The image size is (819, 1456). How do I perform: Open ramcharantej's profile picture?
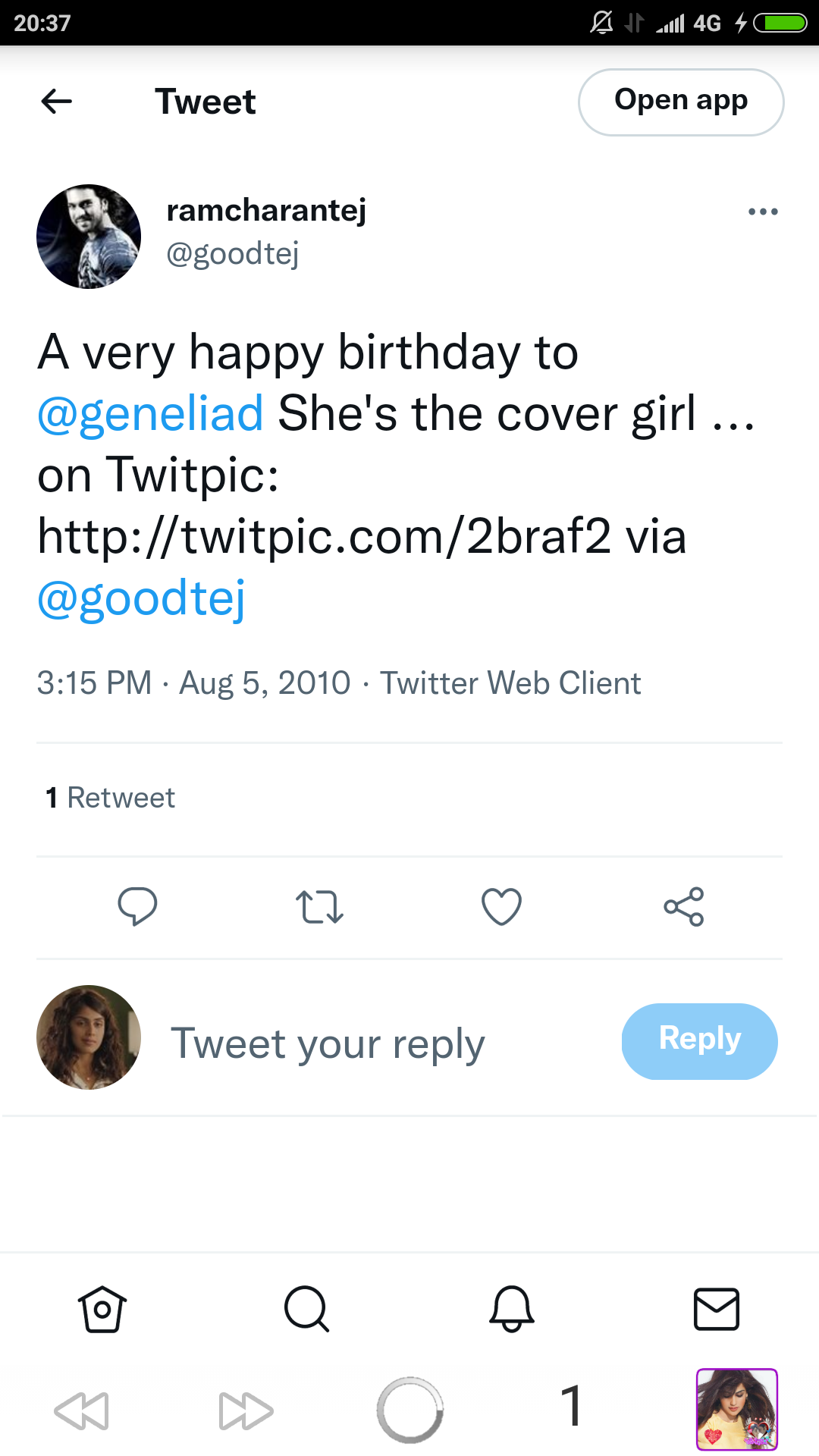[x=89, y=237]
